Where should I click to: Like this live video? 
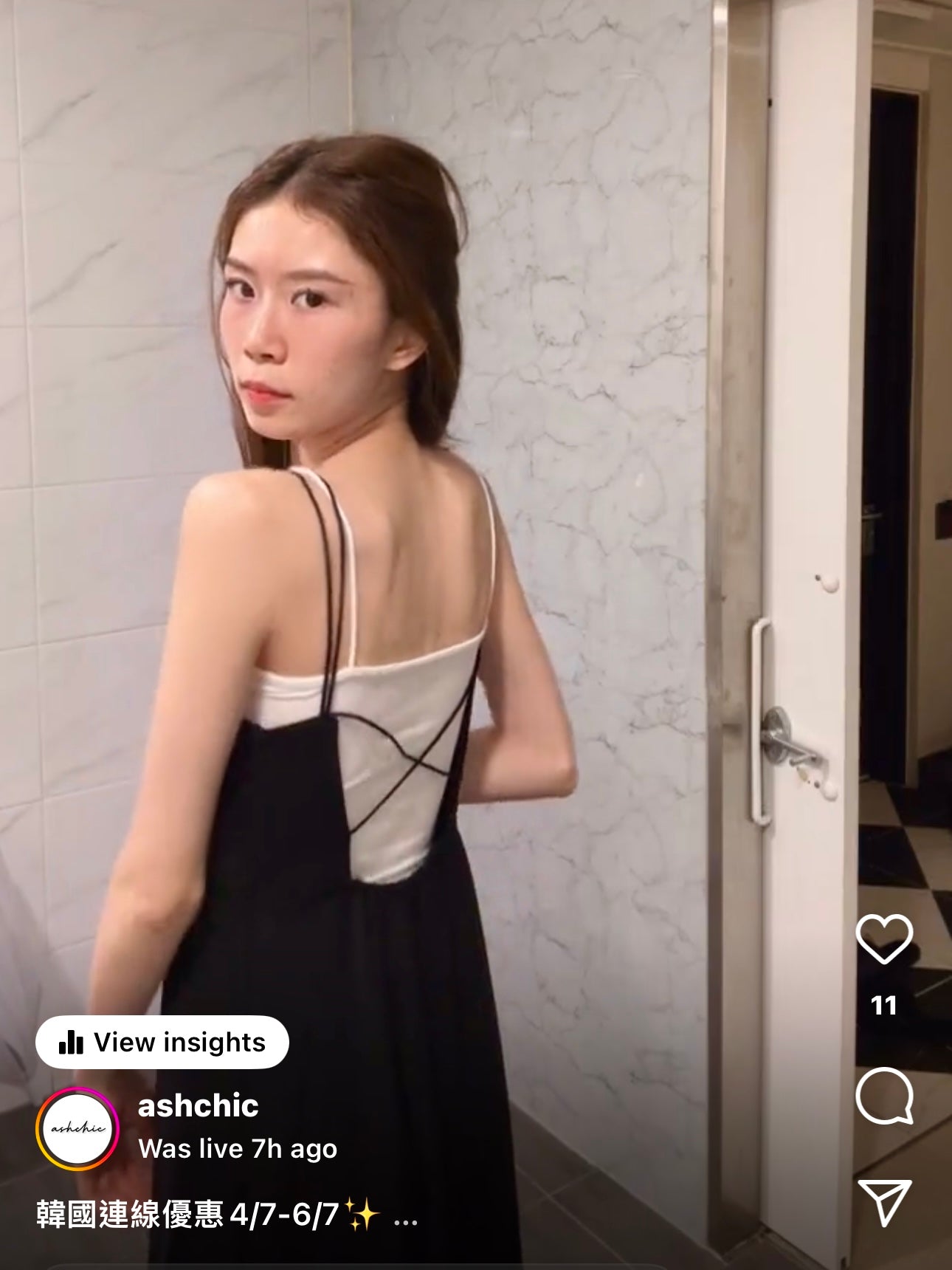pyautogui.click(x=883, y=938)
